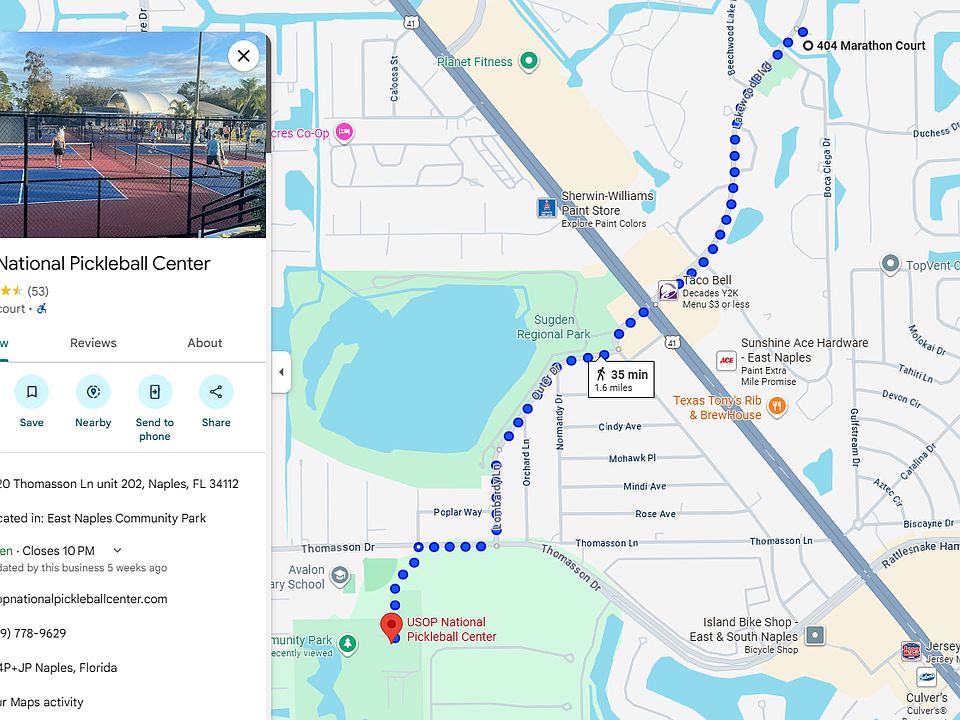Open Taco Bell on the map
Image resolution: width=960 pixels, height=720 pixels.
pos(668,290)
